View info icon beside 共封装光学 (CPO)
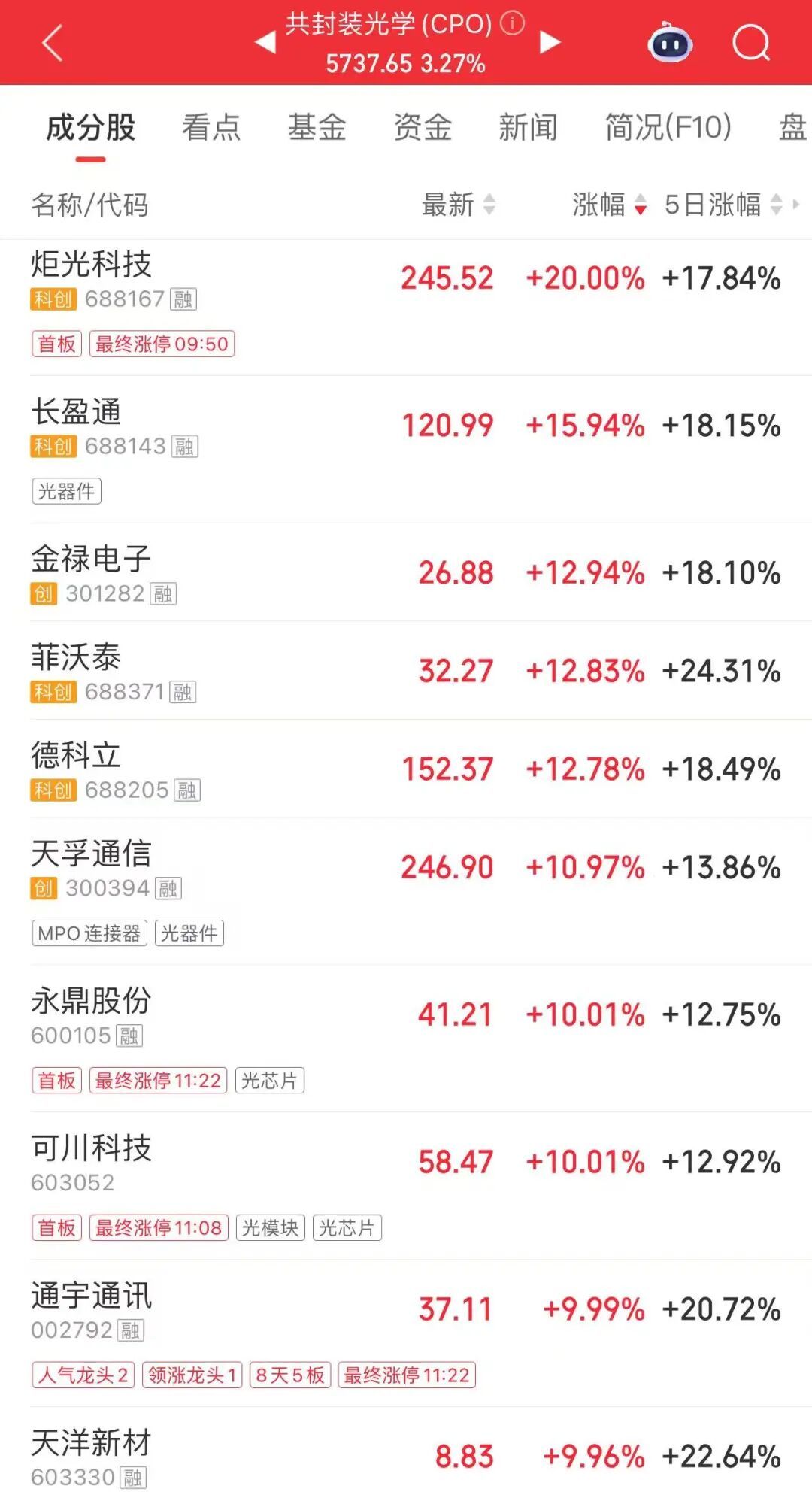Image resolution: width=812 pixels, height=1492 pixels. pyautogui.click(x=513, y=23)
